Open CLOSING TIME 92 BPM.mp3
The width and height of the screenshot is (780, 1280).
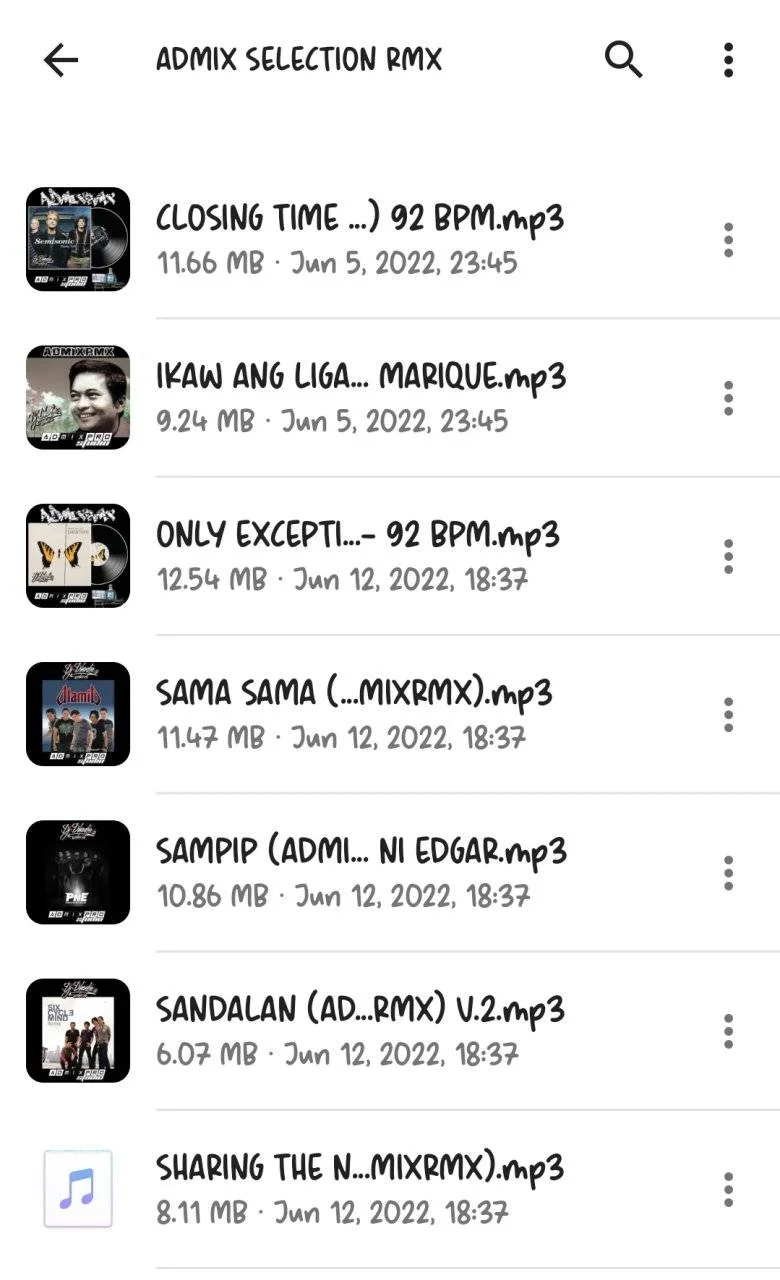tap(390, 239)
